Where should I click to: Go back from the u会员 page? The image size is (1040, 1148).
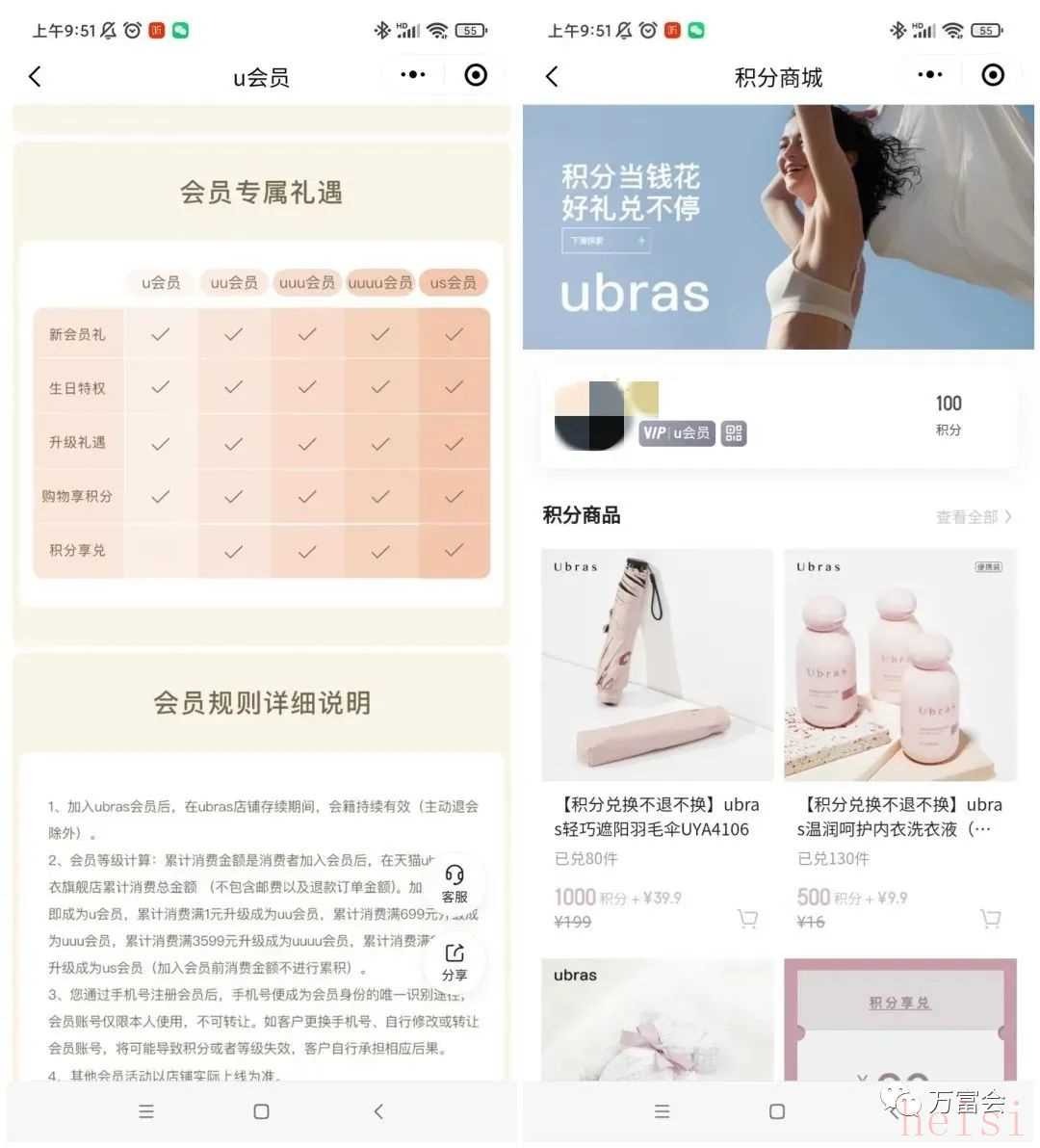coord(36,76)
